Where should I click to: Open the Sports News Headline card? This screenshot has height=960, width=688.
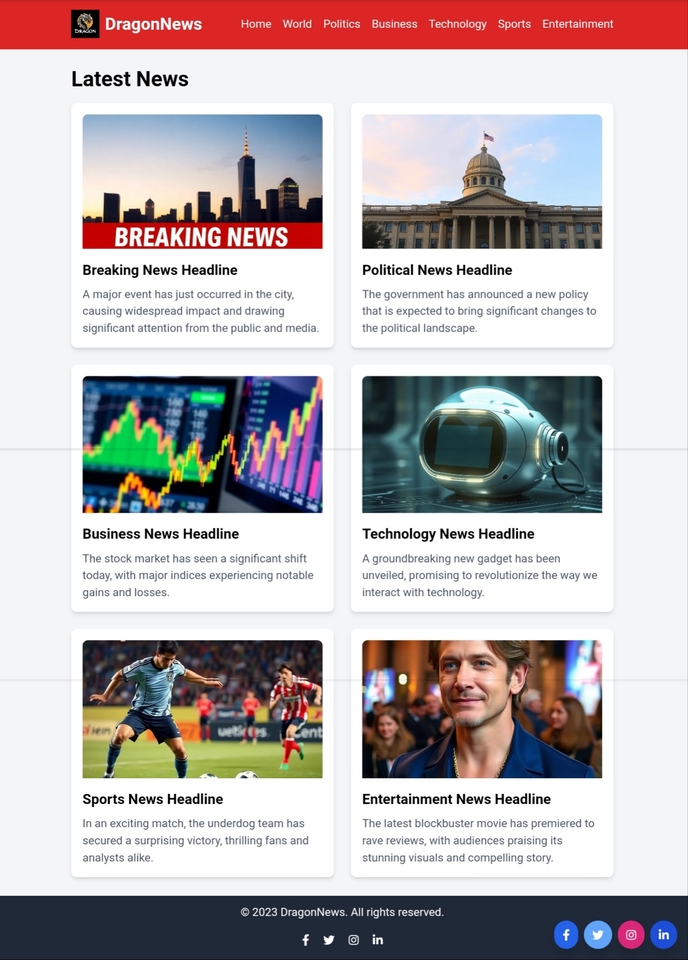[152, 799]
